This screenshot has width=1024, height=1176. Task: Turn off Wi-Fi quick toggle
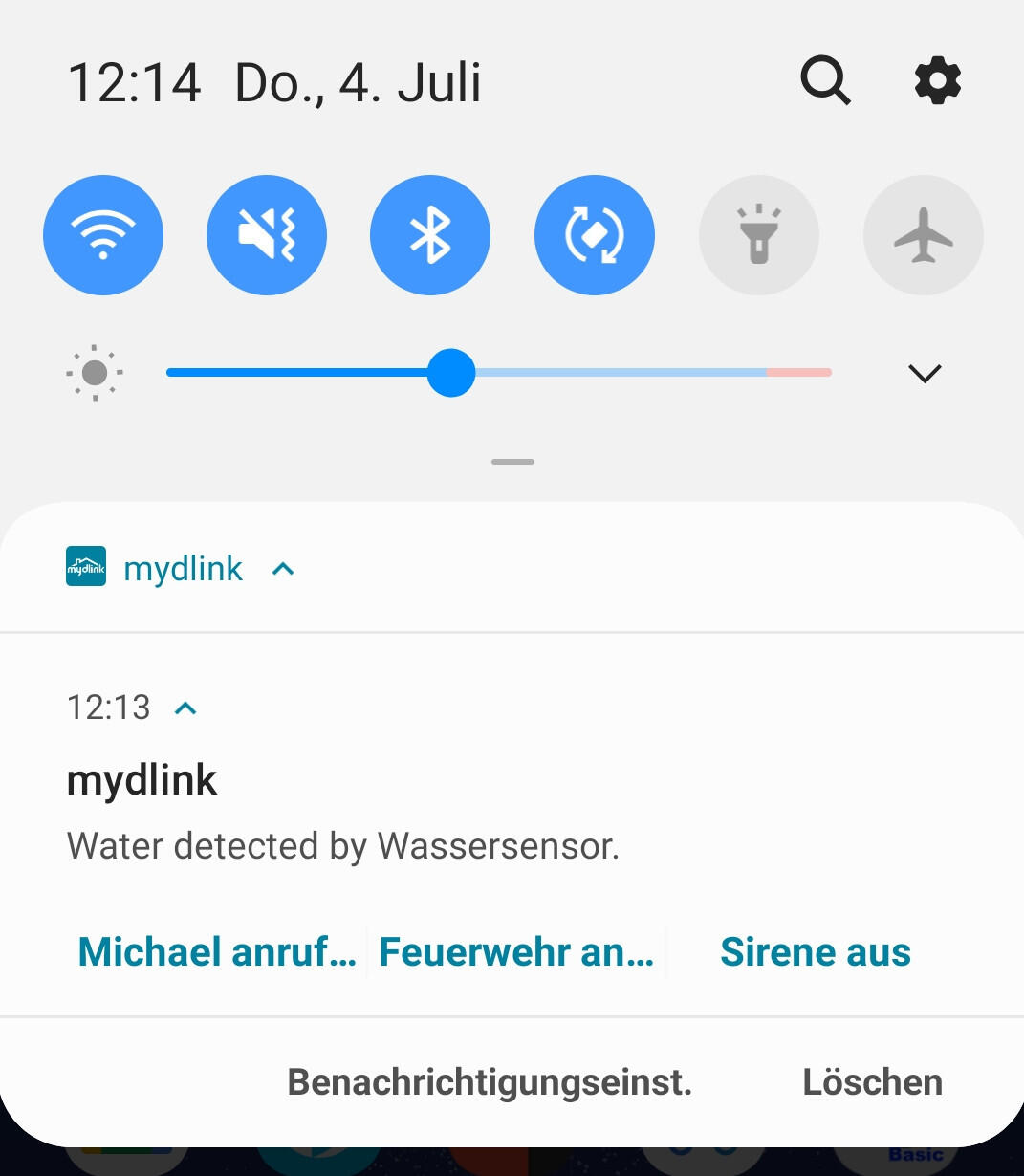[103, 235]
